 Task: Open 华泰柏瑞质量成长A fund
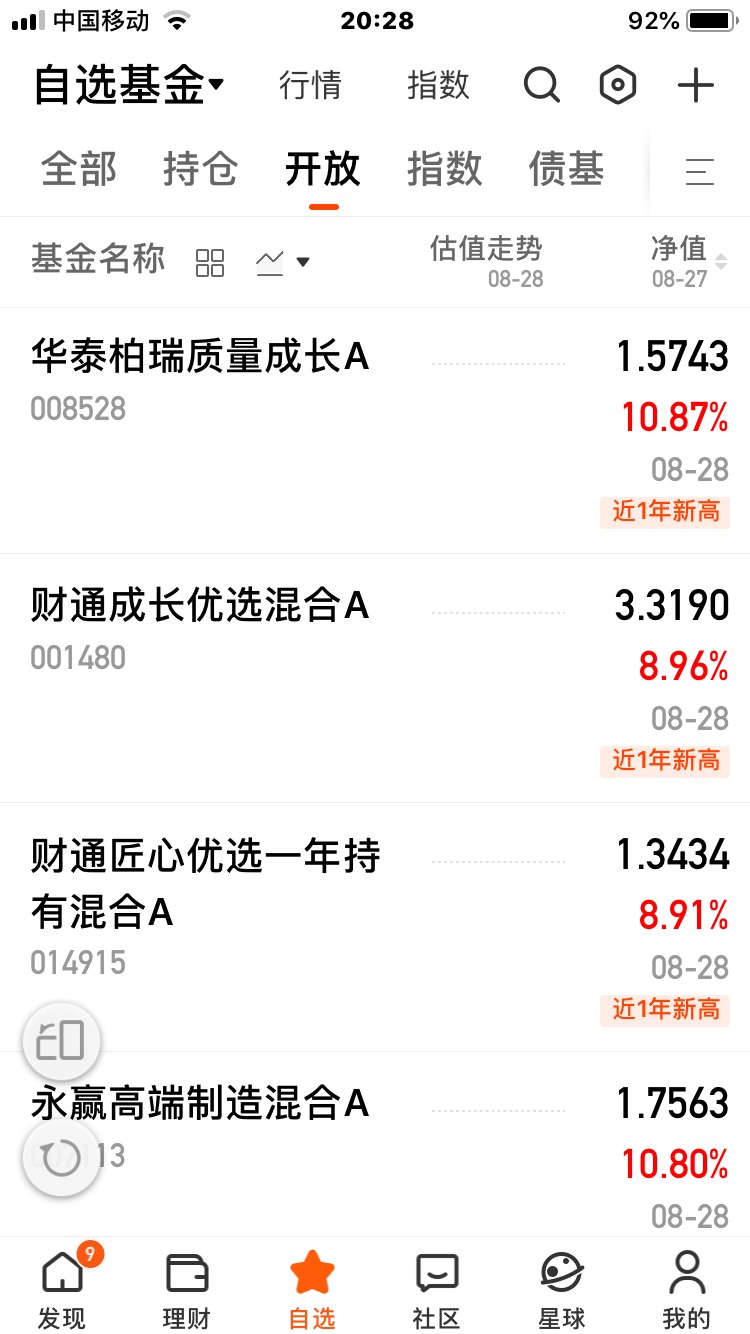pyautogui.click(x=375, y=431)
